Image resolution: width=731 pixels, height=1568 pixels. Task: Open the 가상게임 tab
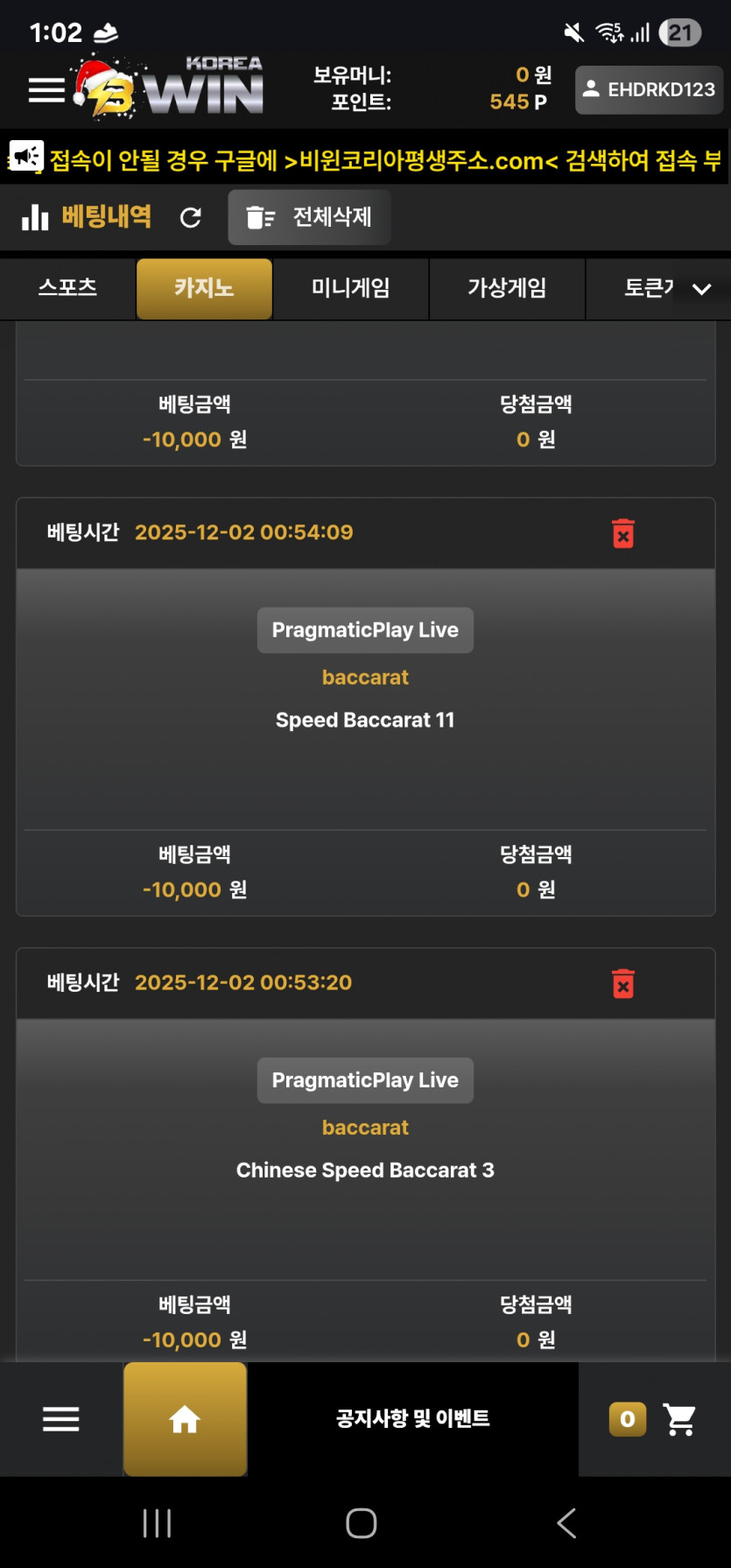pos(507,288)
